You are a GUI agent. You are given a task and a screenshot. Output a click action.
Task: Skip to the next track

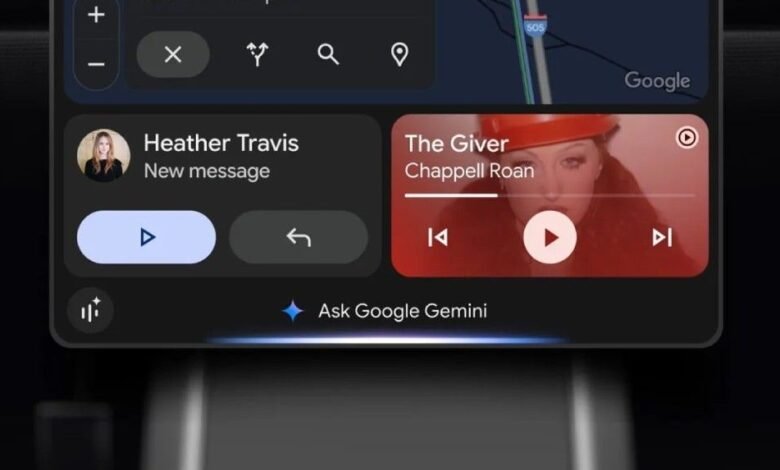pos(661,237)
